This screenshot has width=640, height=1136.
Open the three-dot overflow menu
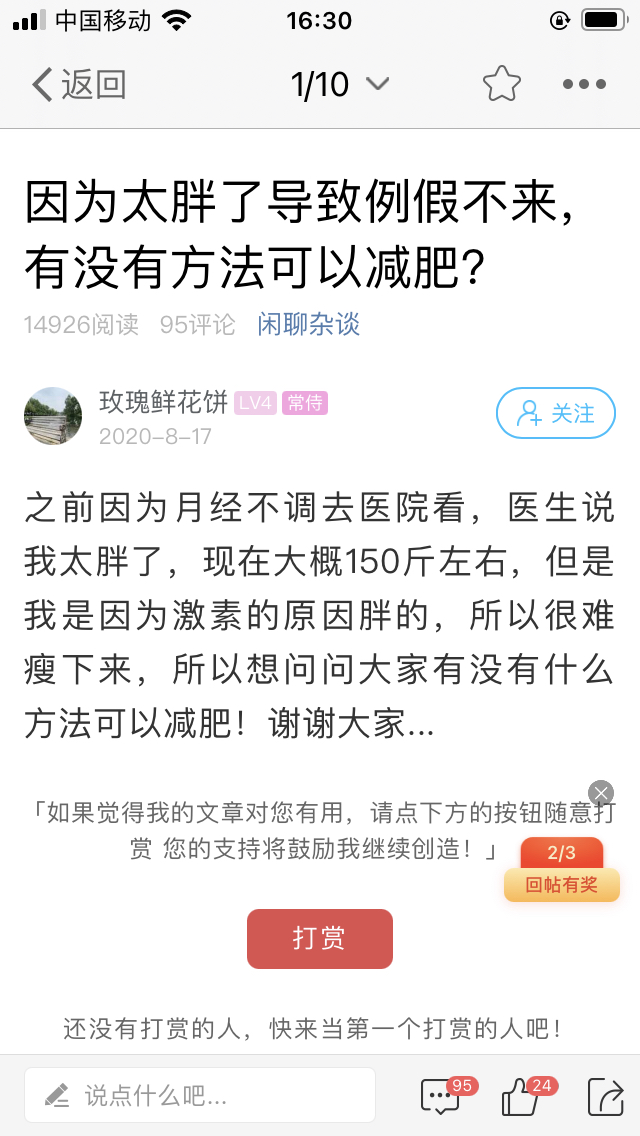[584, 85]
